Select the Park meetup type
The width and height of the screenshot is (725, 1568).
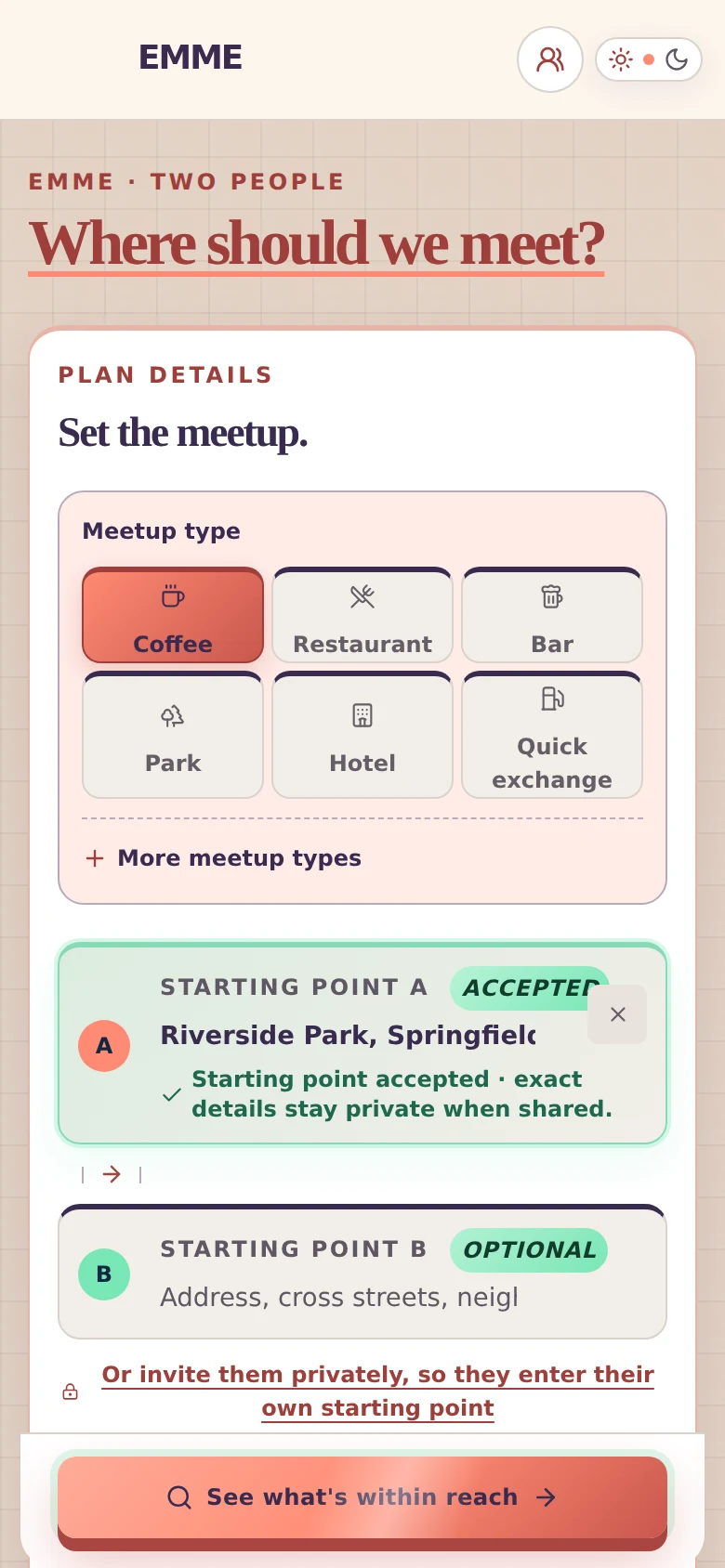173,735
